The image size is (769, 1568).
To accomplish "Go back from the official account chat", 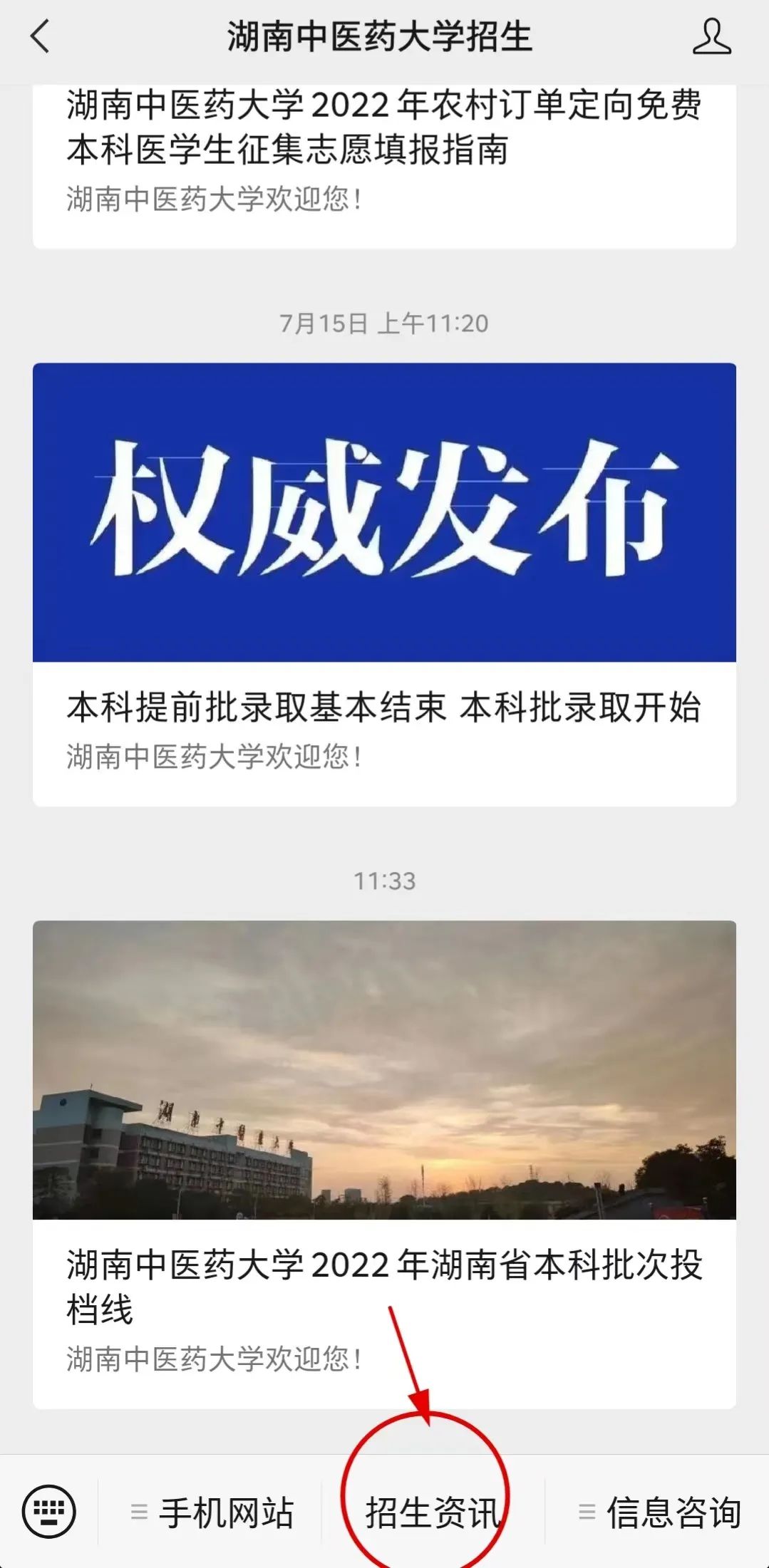I will 41,37.
